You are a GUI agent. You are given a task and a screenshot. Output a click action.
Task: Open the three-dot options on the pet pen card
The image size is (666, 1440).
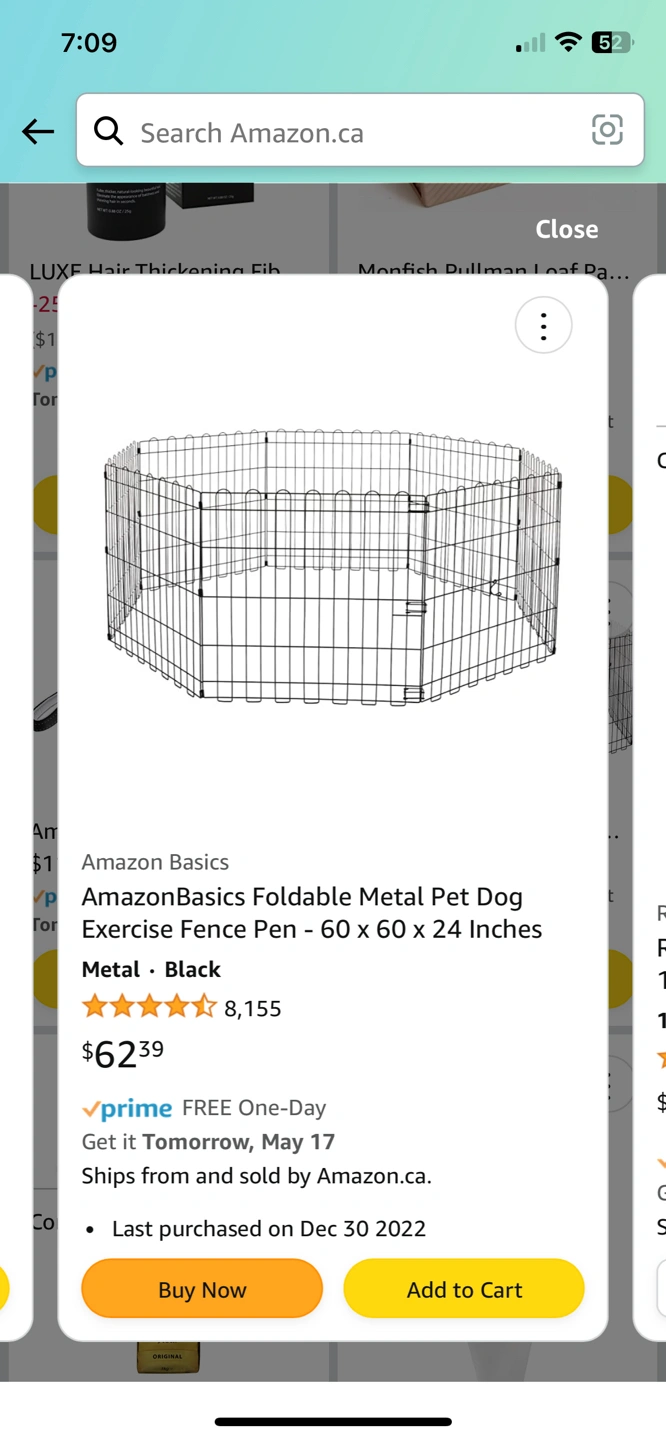[543, 326]
